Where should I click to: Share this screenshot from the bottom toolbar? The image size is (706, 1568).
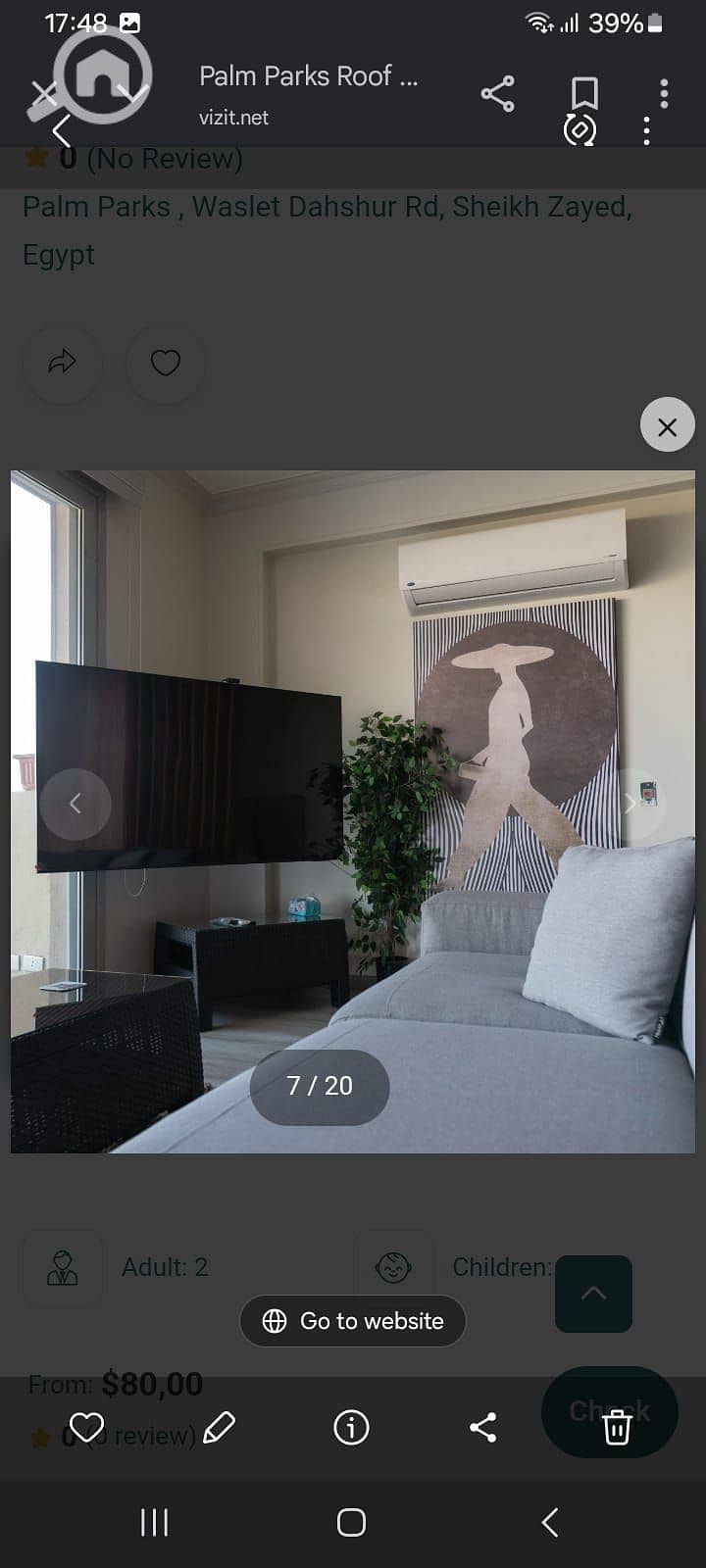click(483, 1428)
